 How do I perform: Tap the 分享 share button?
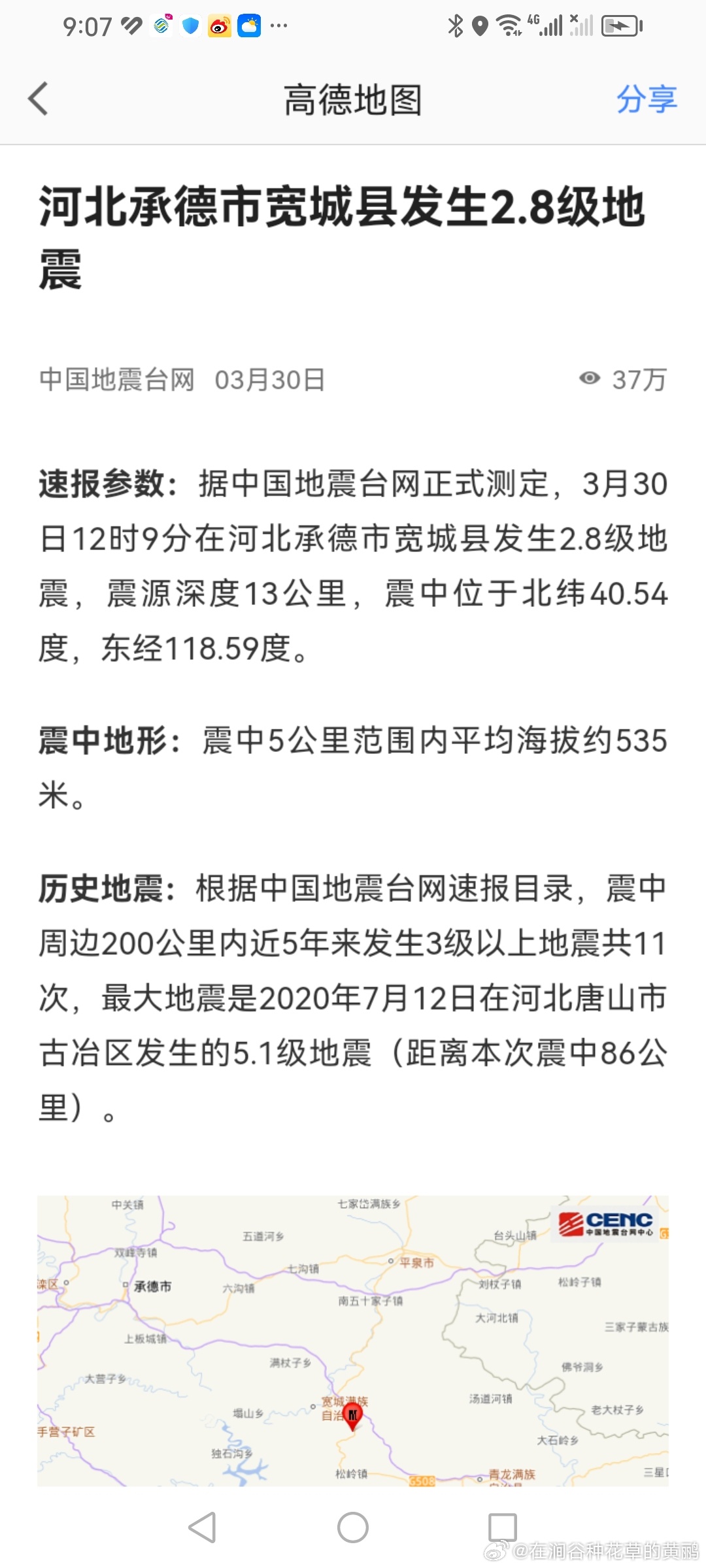647,100
